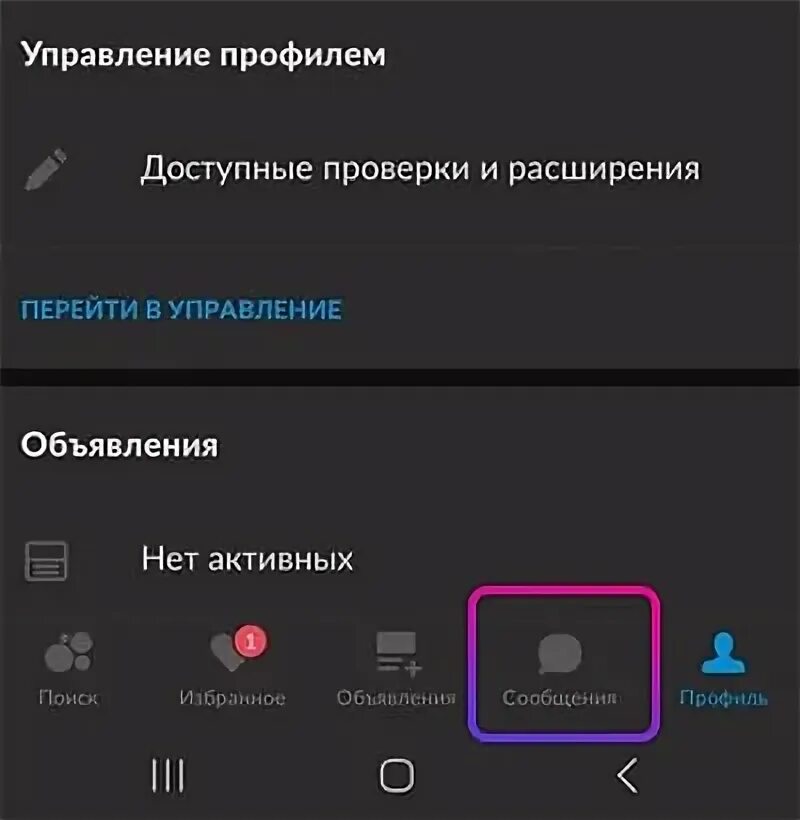Open Доступные проверки и расширения row
Image resolution: width=800 pixels, height=820 pixels.
coord(400,169)
